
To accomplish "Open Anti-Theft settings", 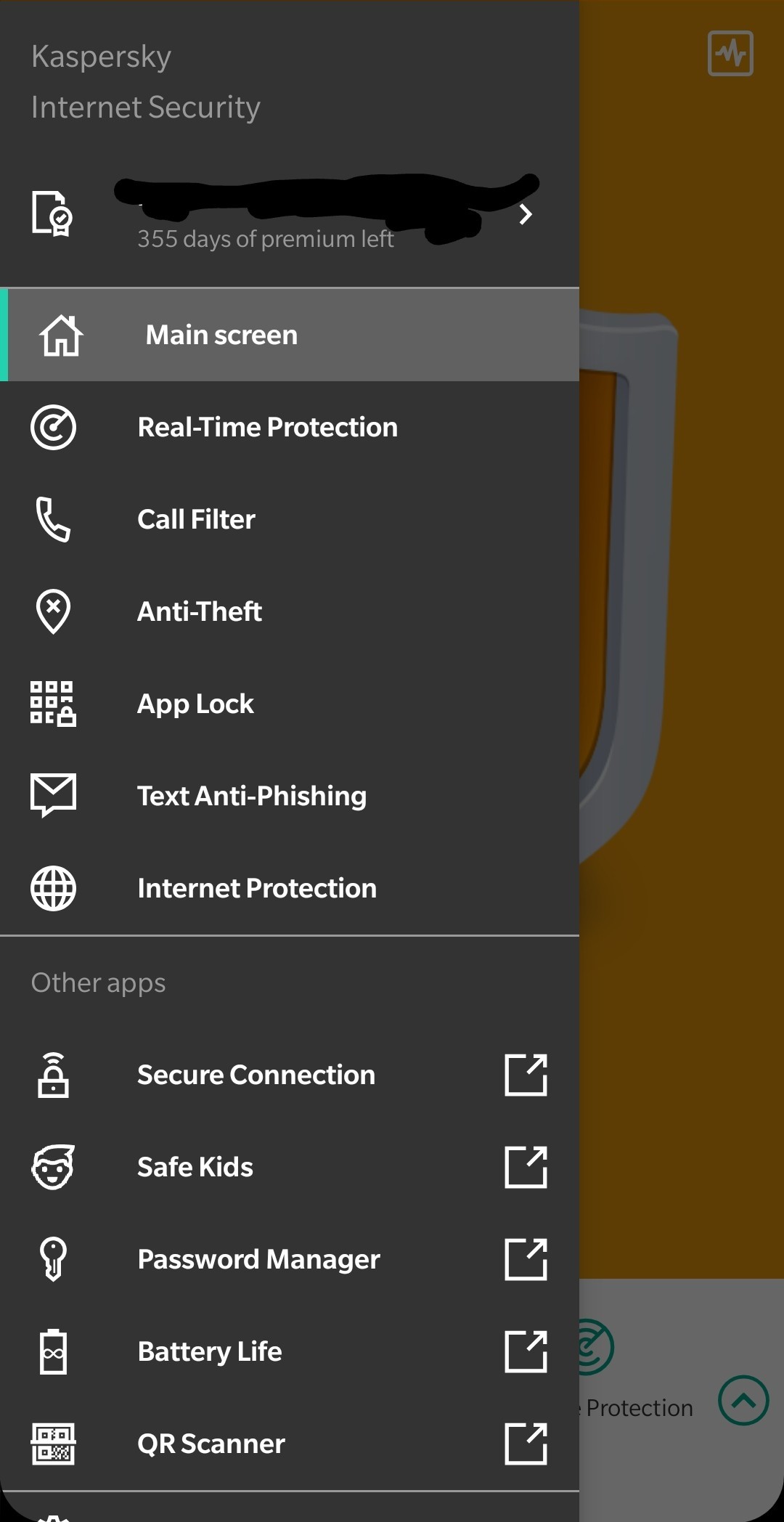I will click(x=290, y=611).
